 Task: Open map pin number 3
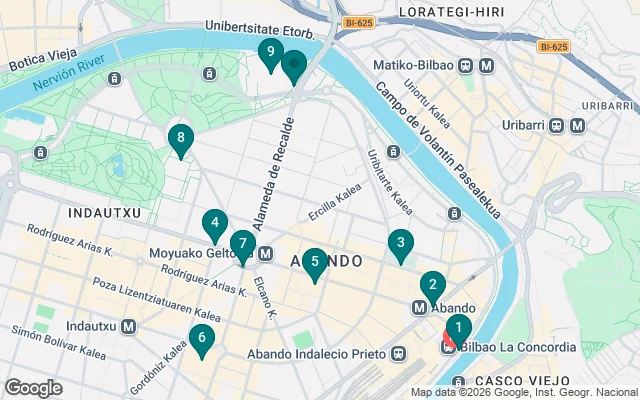[400, 243]
